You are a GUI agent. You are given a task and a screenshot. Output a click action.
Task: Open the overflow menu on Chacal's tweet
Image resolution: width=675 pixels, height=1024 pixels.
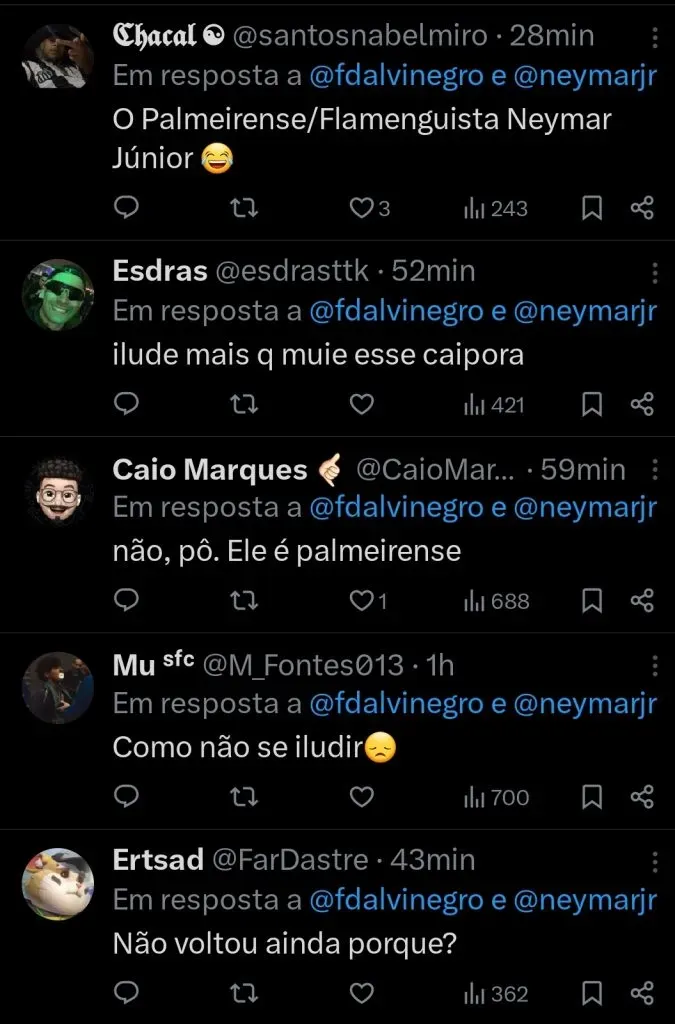[655, 38]
